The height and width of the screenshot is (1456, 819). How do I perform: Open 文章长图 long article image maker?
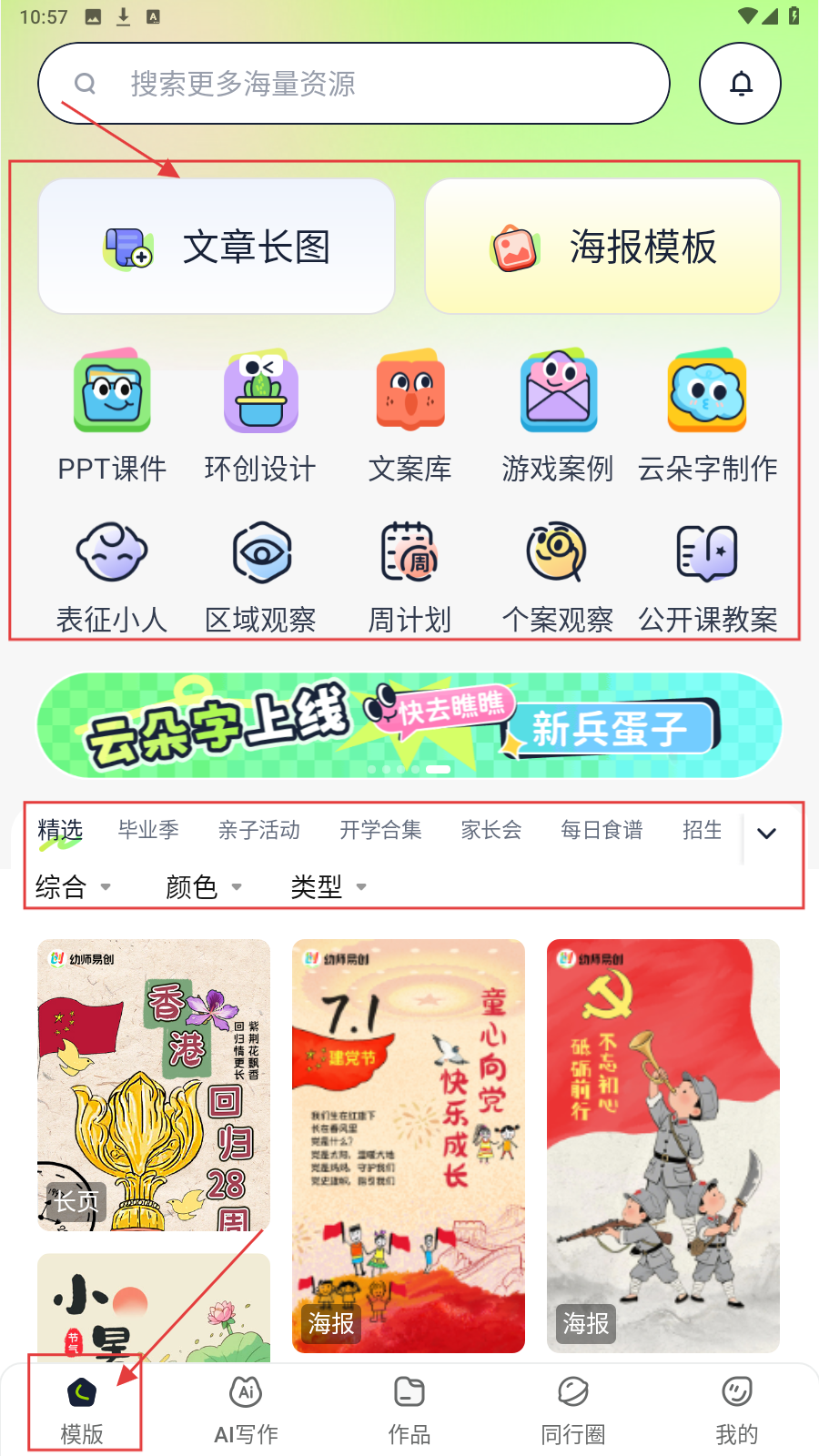coord(217,247)
